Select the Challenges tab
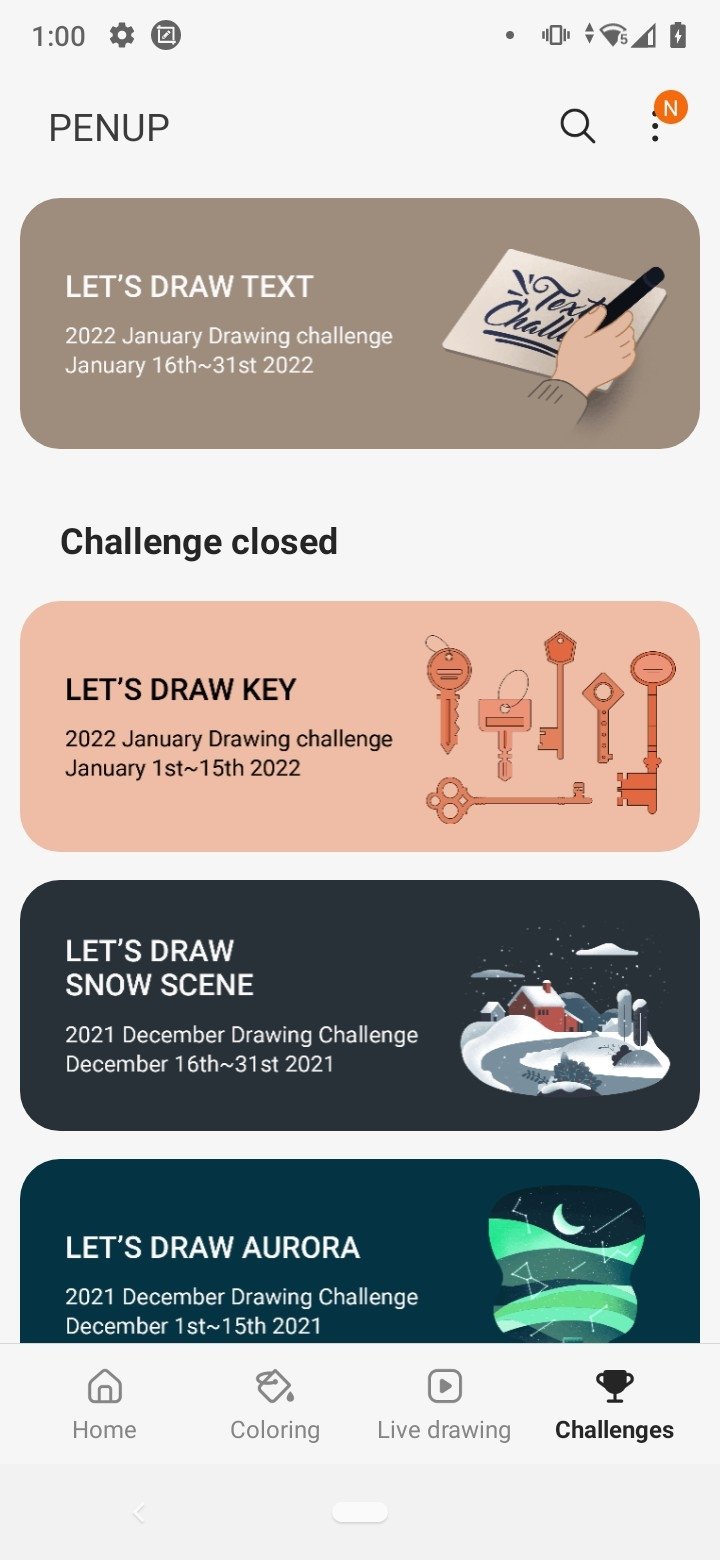This screenshot has height=1560, width=720. pos(614,1405)
